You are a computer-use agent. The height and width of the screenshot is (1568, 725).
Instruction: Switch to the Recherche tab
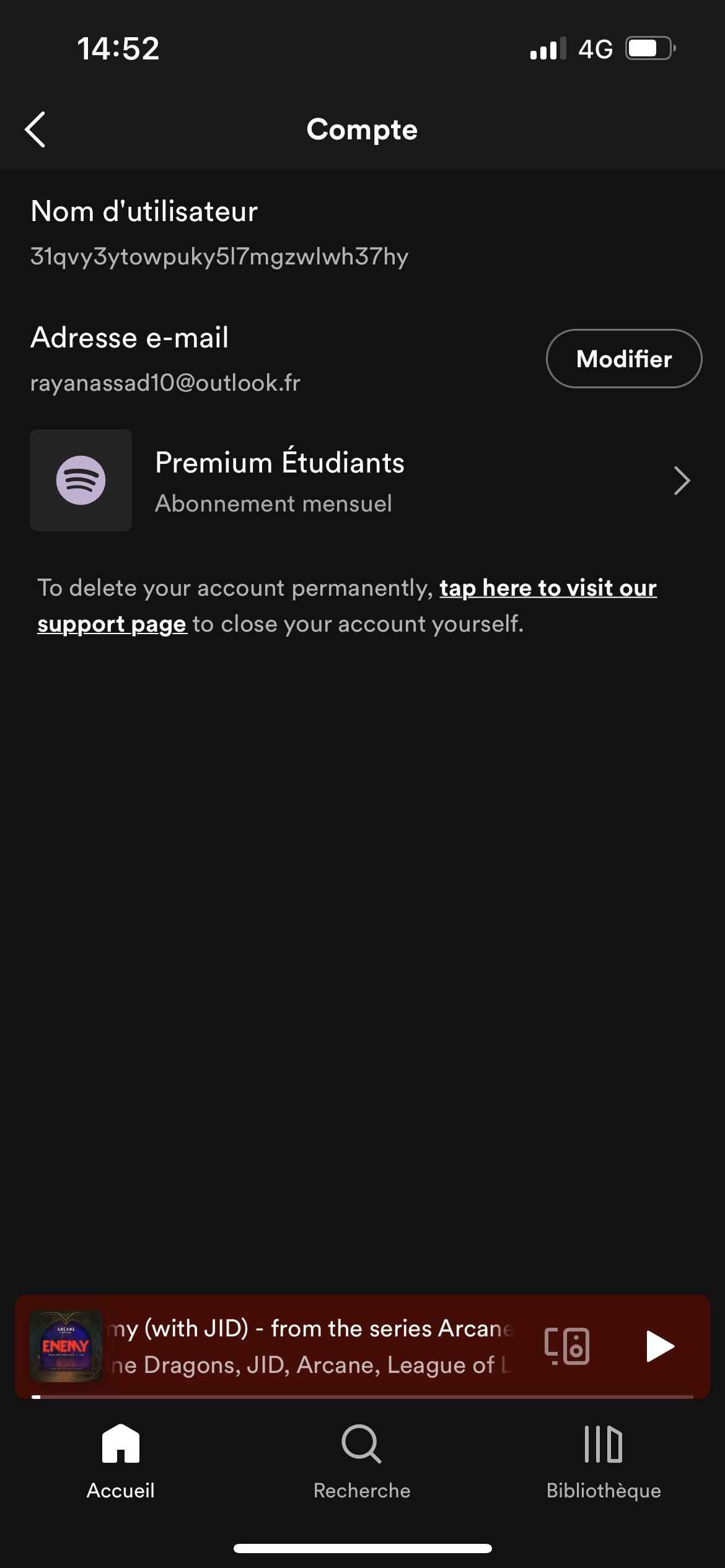(x=362, y=1461)
